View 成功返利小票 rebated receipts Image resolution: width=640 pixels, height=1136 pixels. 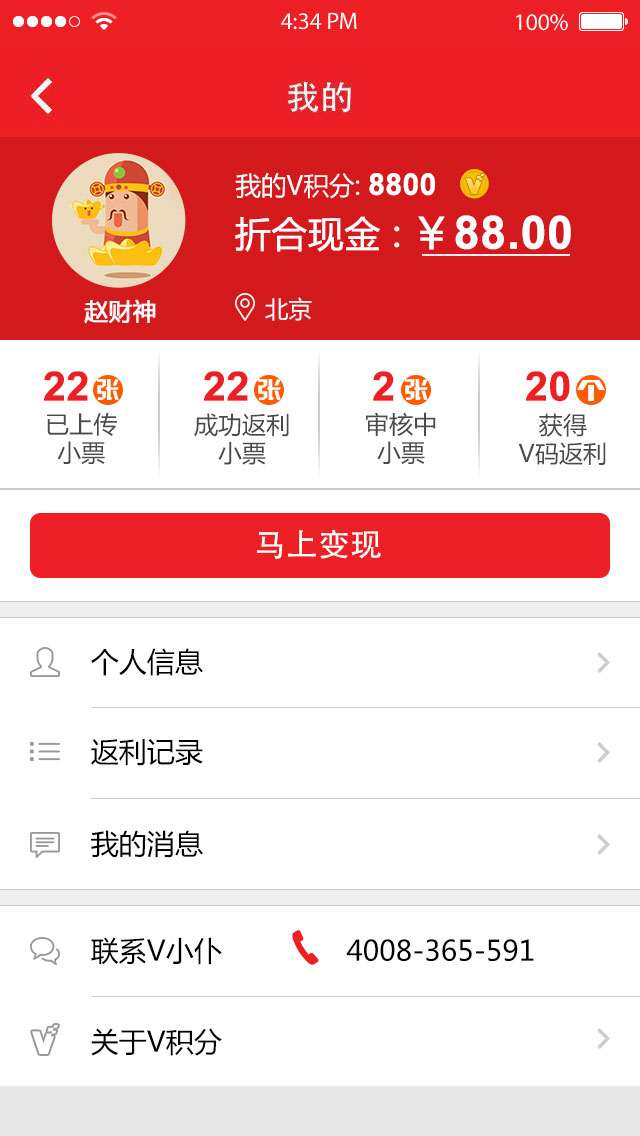point(241,415)
